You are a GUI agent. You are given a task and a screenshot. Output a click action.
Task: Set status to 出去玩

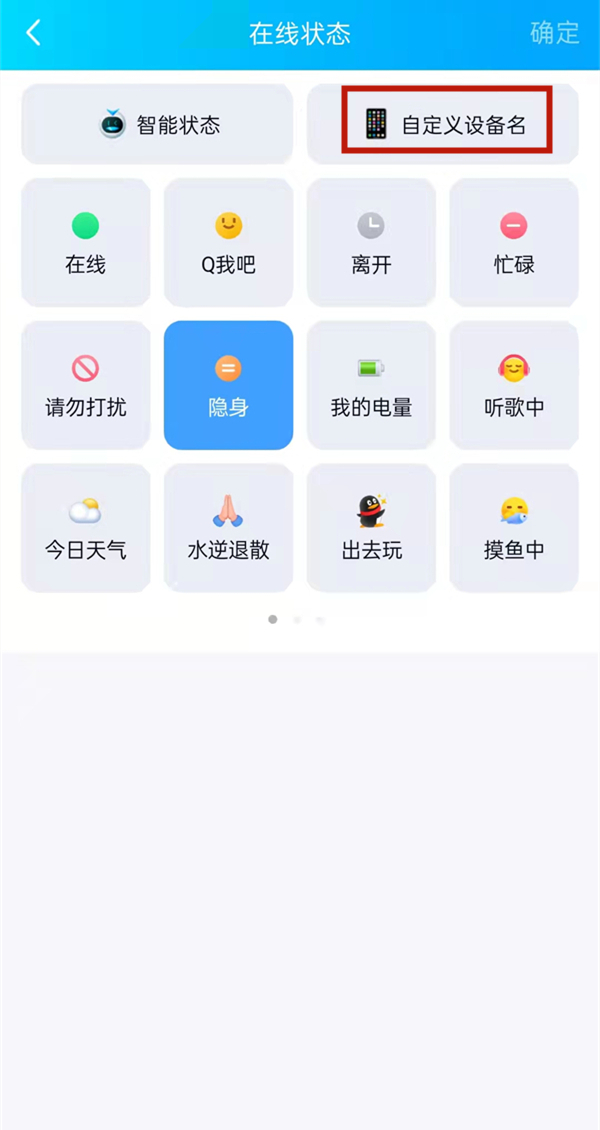(371, 528)
